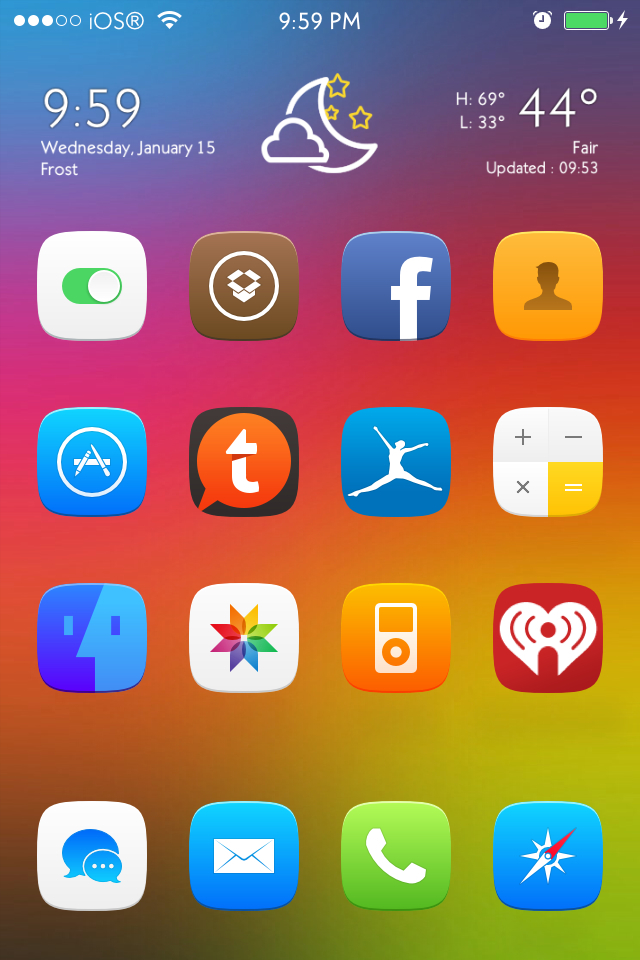Open the Tapatalk app
The image size is (640, 960).
[x=244, y=462]
